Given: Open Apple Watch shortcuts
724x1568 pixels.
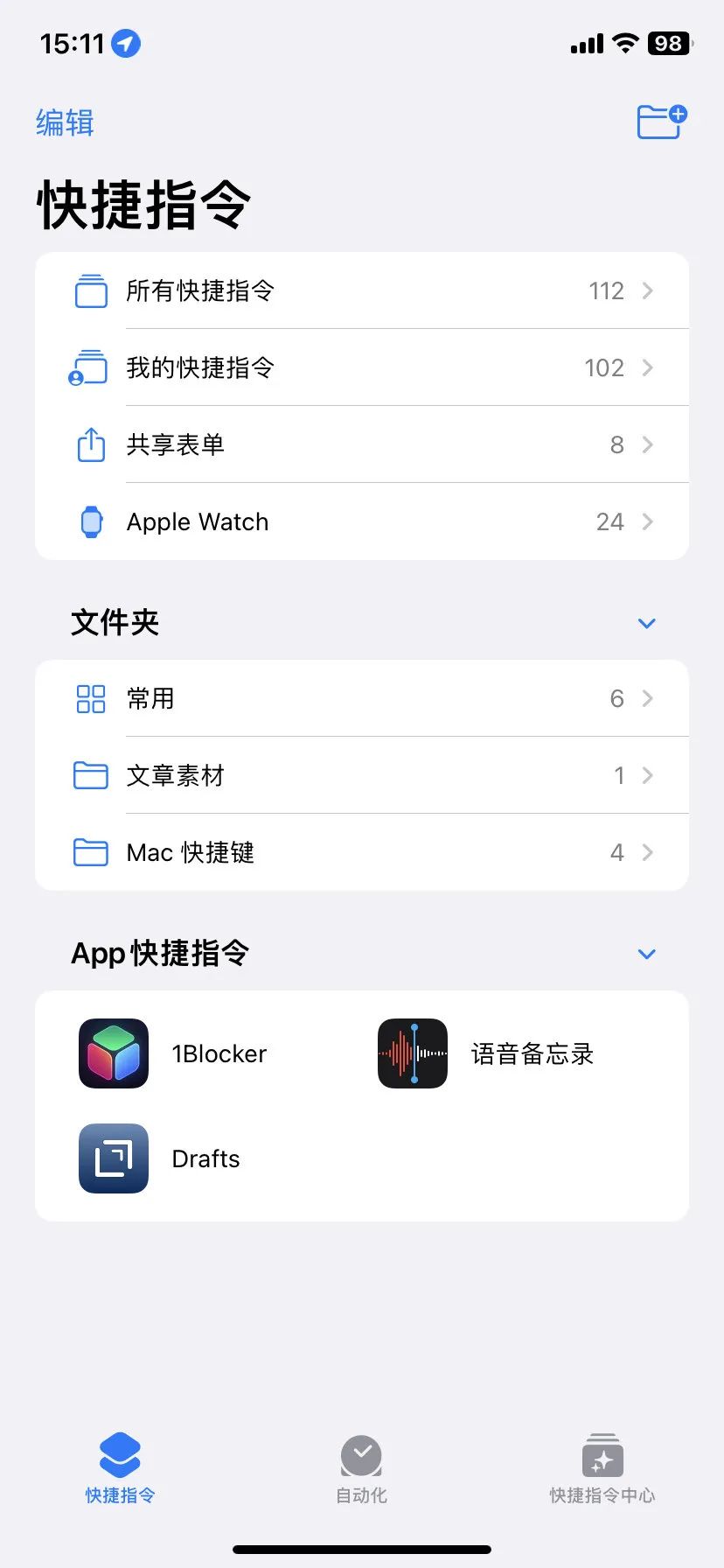Looking at the screenshot, I should click(x=362, y=521).
